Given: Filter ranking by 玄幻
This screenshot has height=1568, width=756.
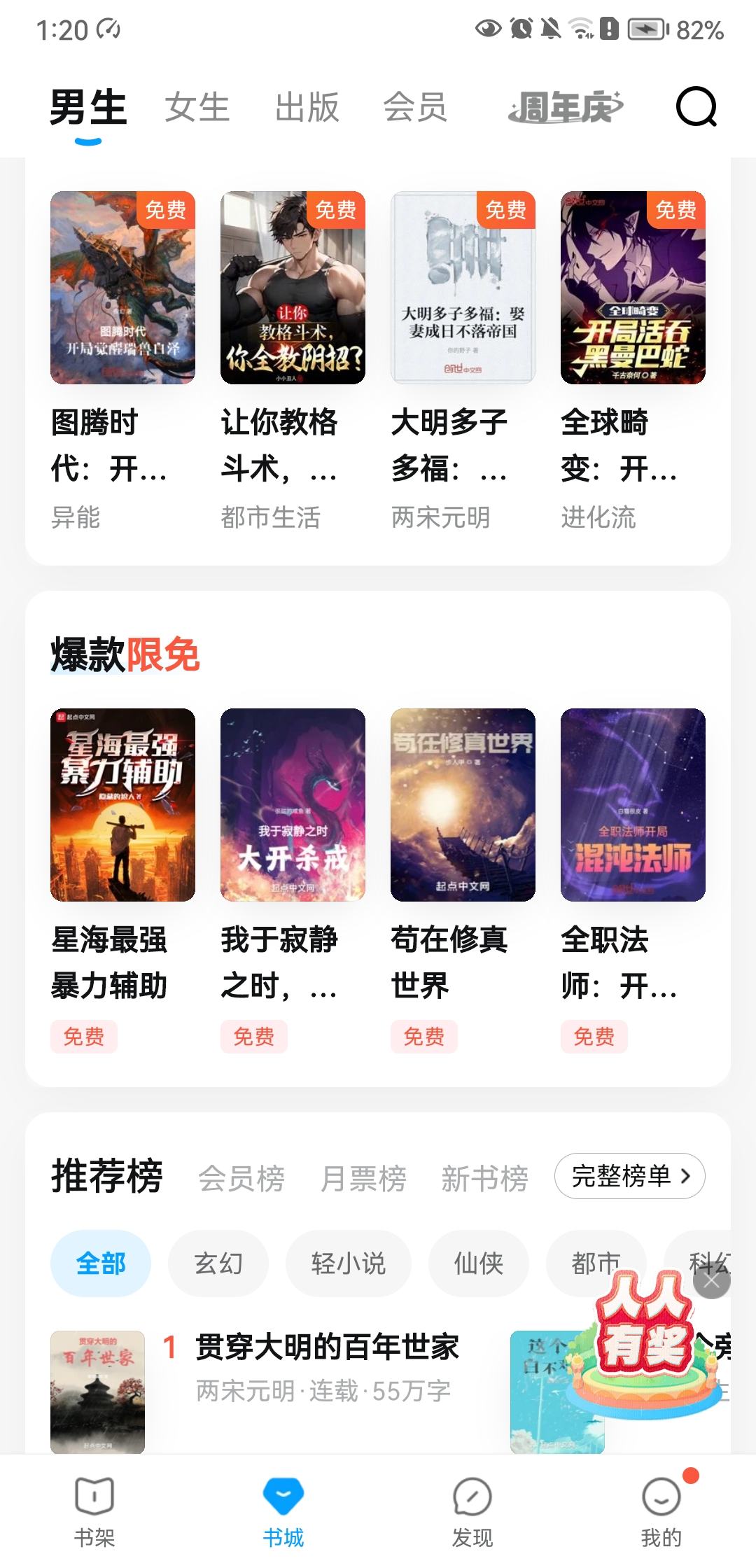Looking at the screenshot, I should (218, 1263).
